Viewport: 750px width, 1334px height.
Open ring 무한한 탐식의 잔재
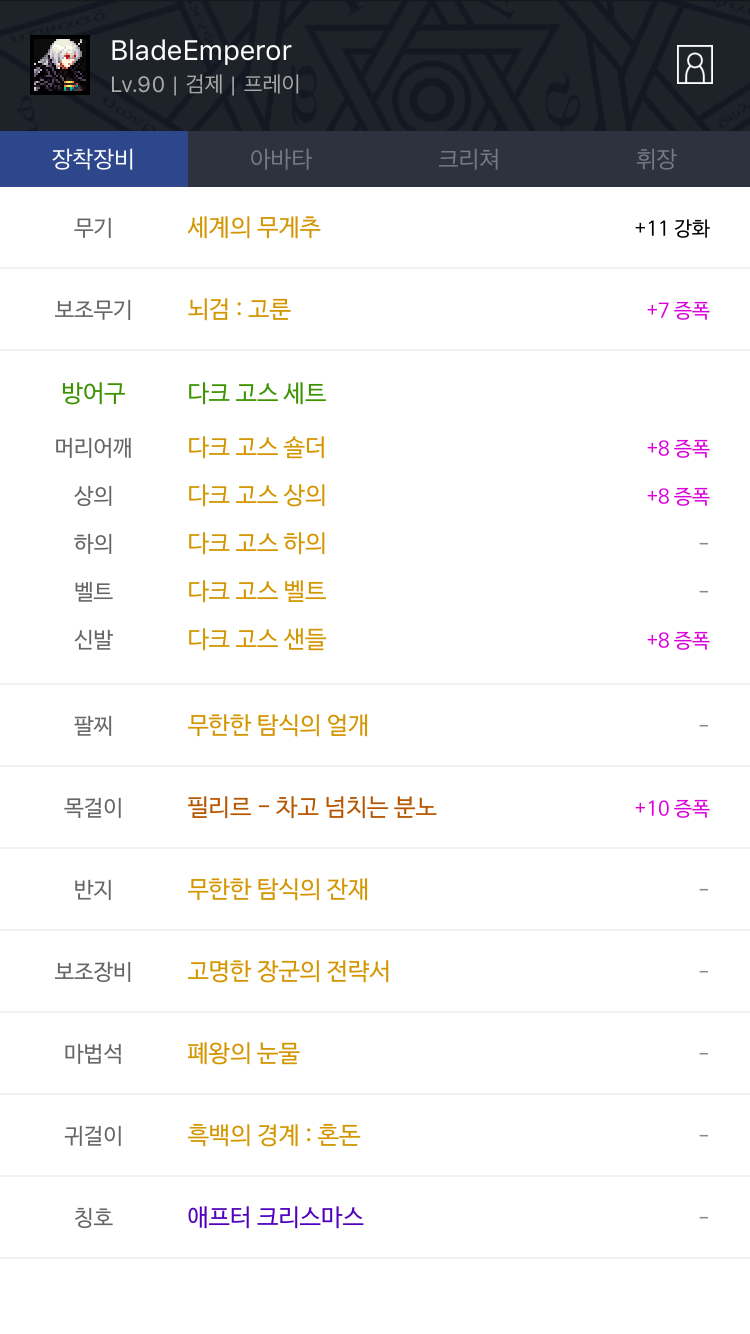click(x=278, y=889)
